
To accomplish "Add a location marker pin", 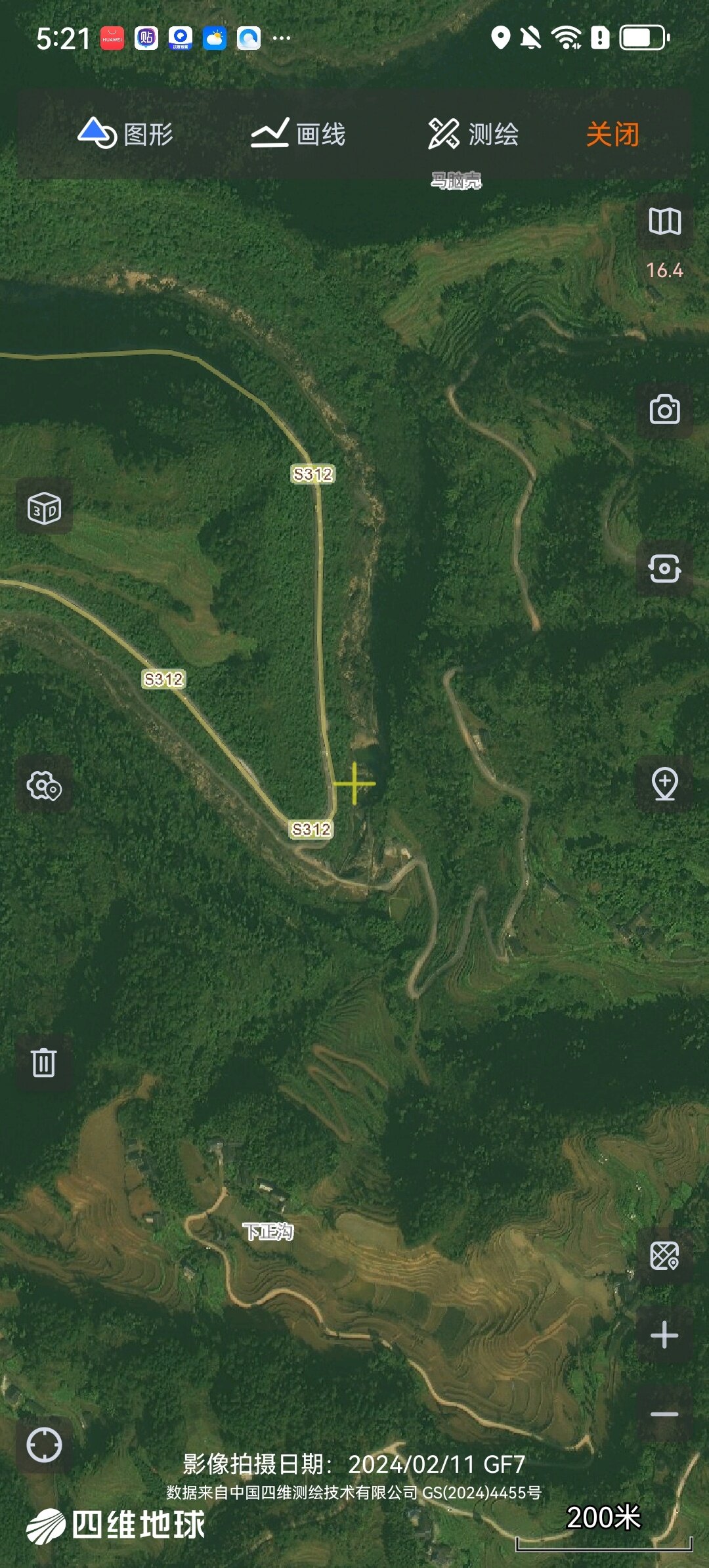I will [x=665, y=784].
